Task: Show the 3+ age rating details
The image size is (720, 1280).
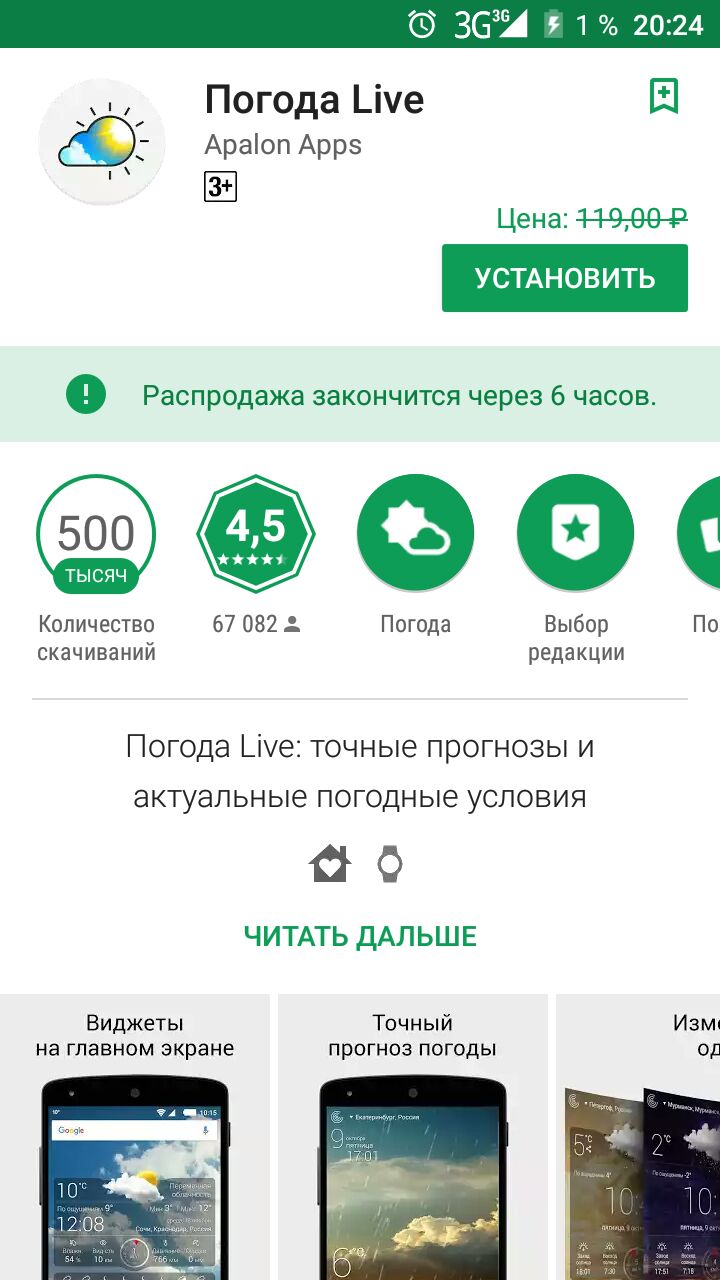Action: click(x=220, y=187)
